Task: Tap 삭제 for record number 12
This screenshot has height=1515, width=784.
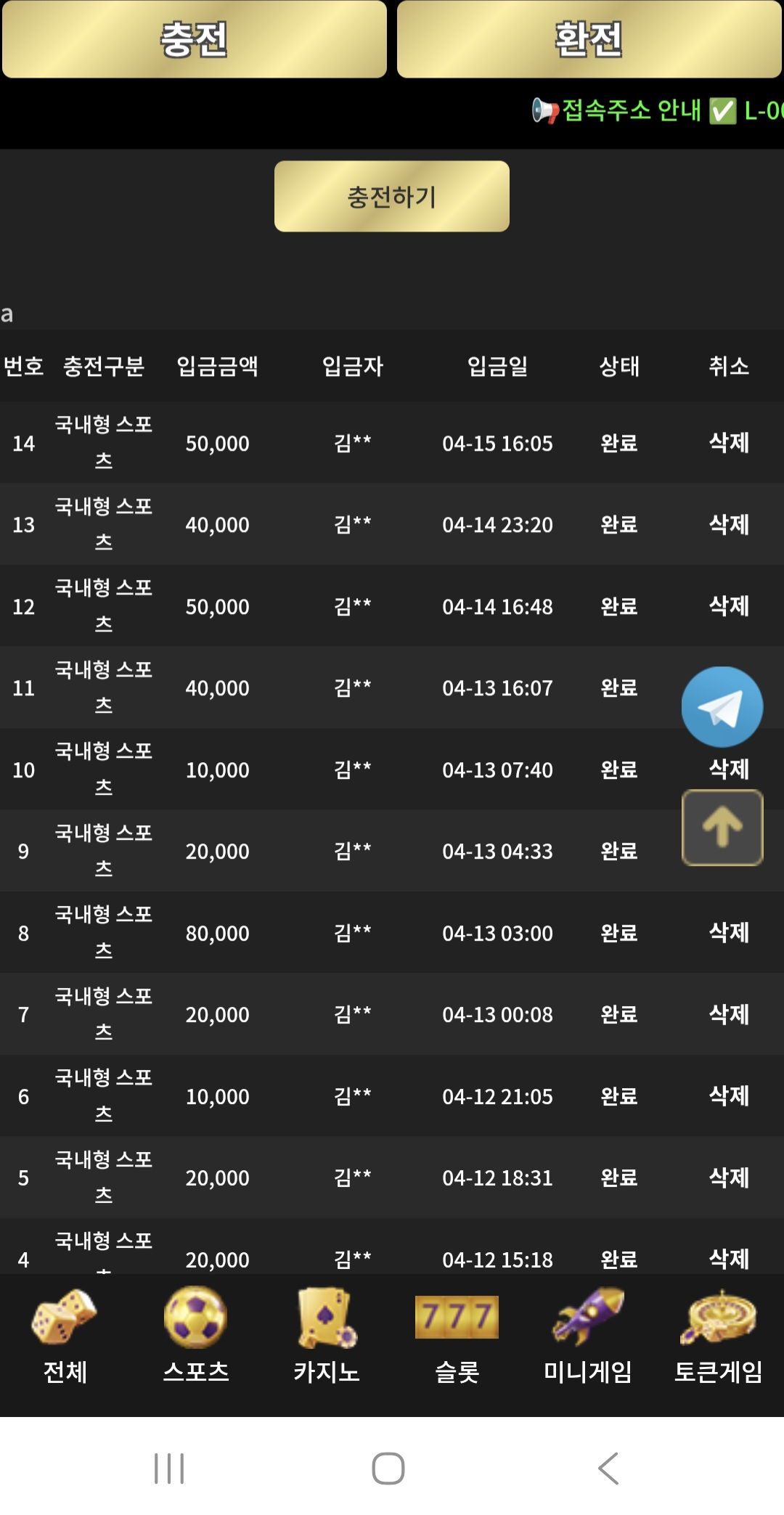Action: click(729, 605)
